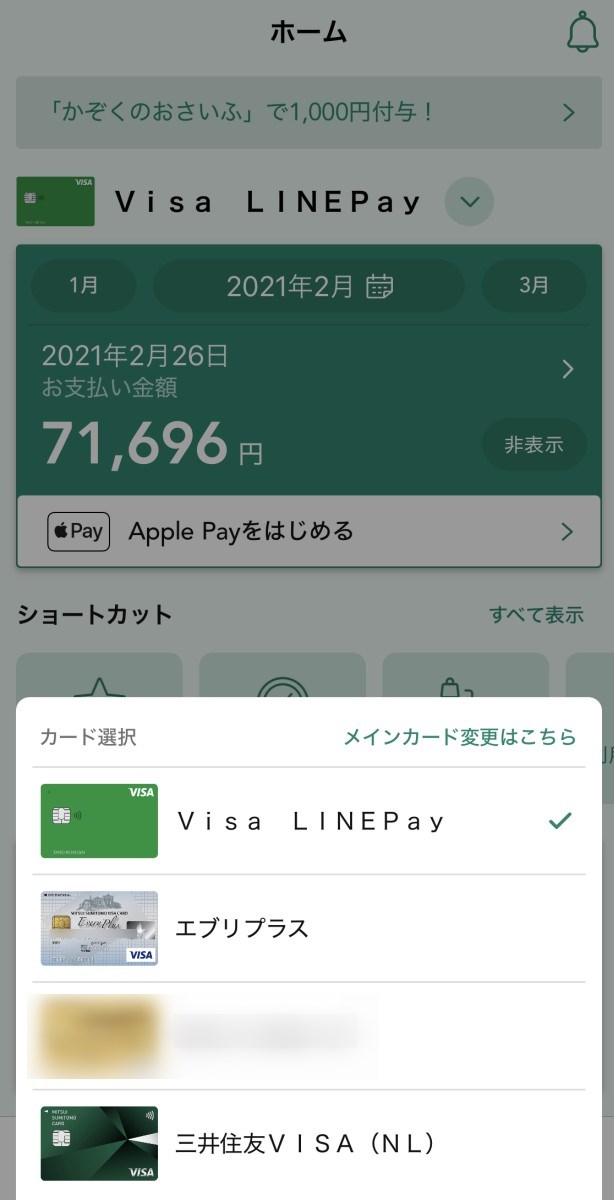Select the Visa LINEPay card
The width and height of the screenshot is (614, 1200).
pyautogui.click(x=308, y=821)
